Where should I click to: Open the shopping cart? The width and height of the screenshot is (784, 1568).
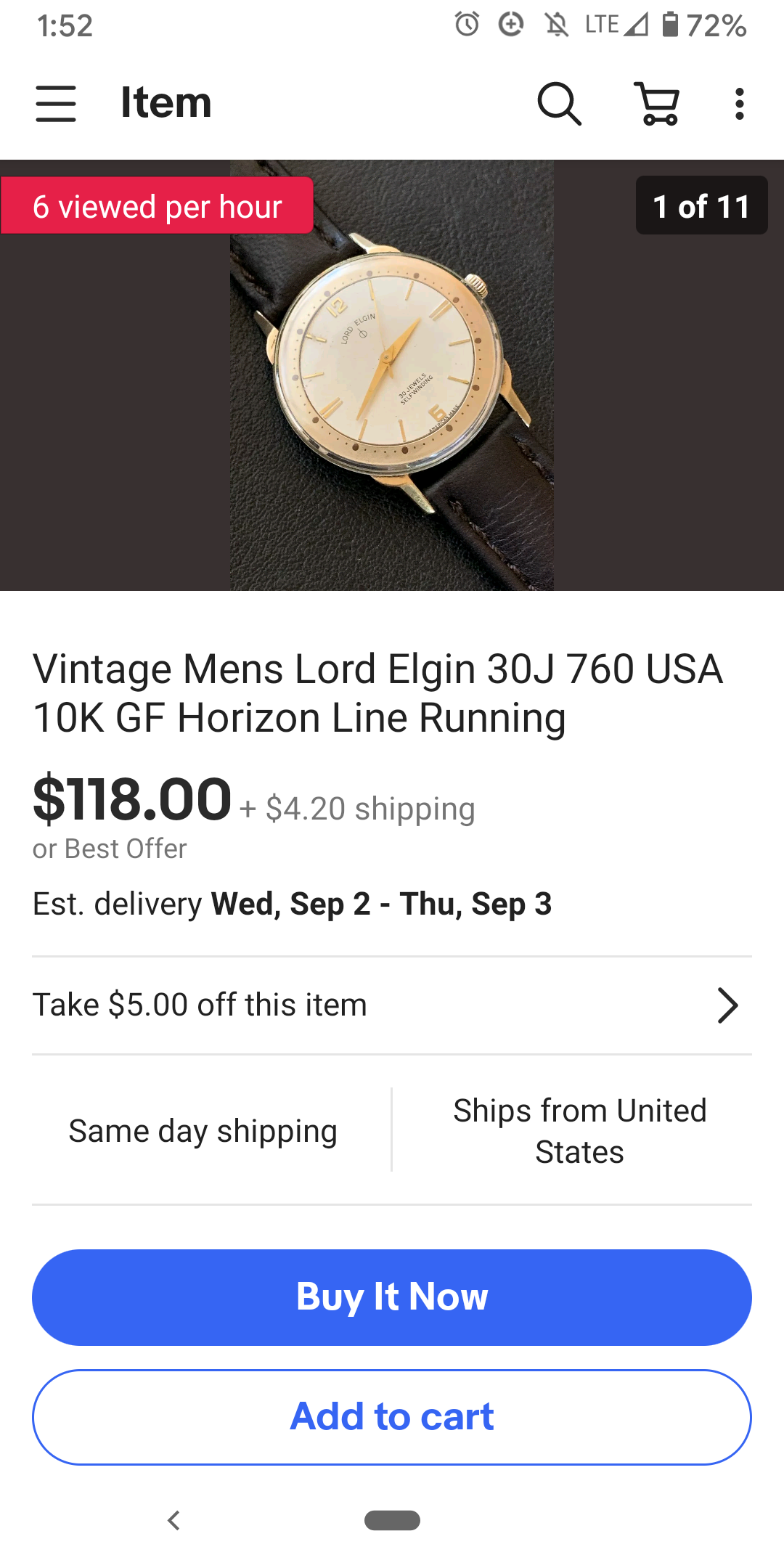coord(658,103)
